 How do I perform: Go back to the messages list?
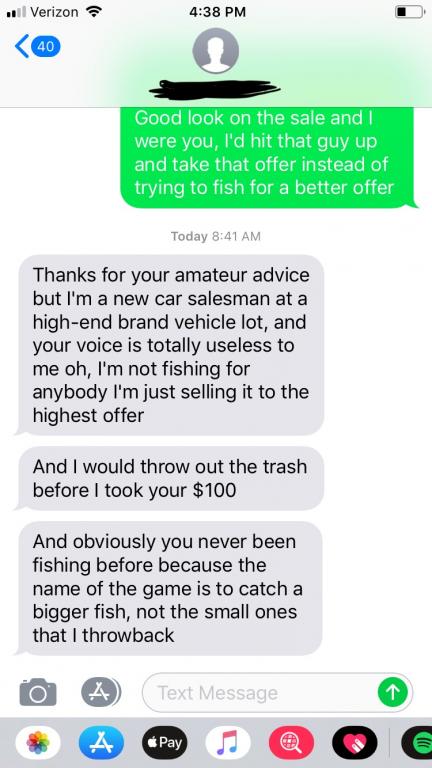pyautogui.click(x=38, y=47)
